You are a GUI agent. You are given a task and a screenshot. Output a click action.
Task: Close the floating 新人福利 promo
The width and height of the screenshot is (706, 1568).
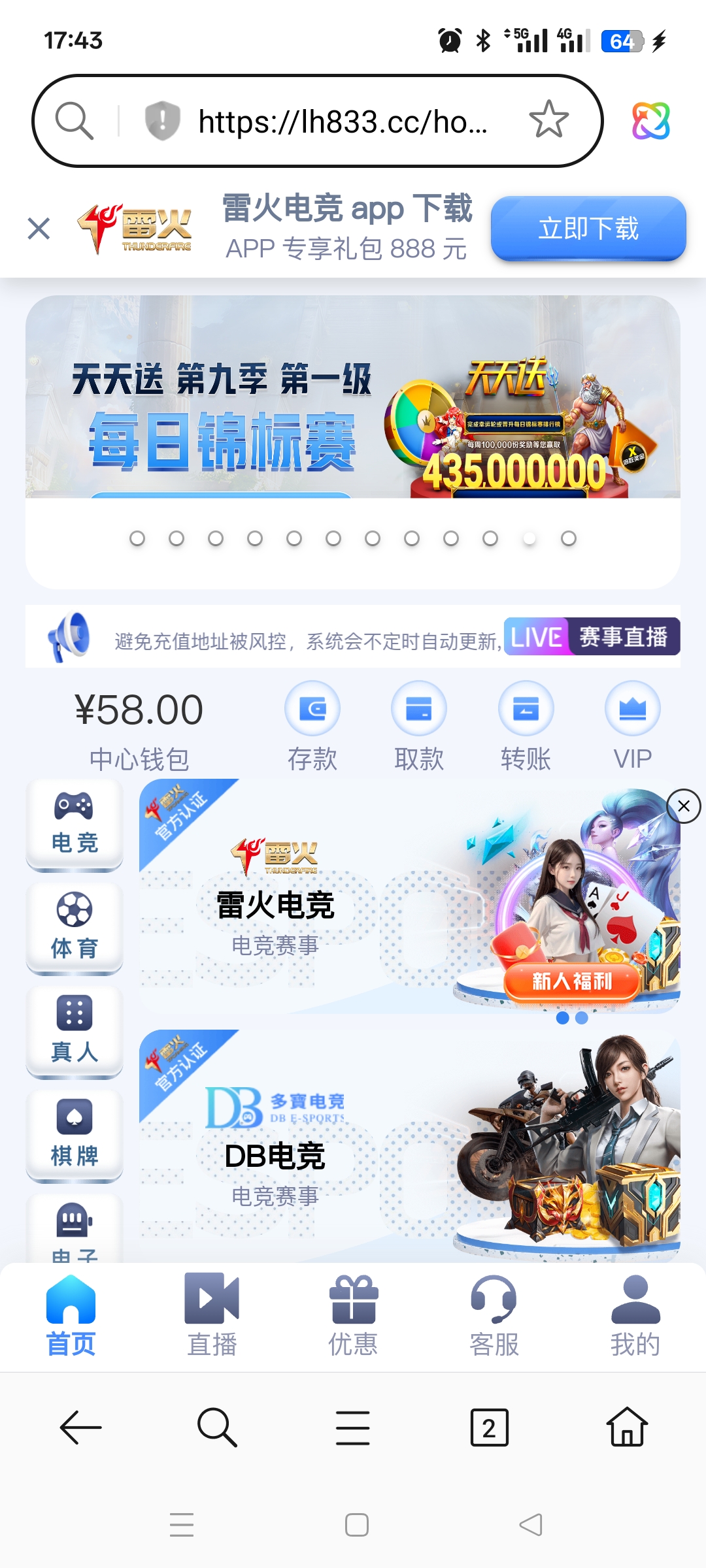[x=684, y=806]
